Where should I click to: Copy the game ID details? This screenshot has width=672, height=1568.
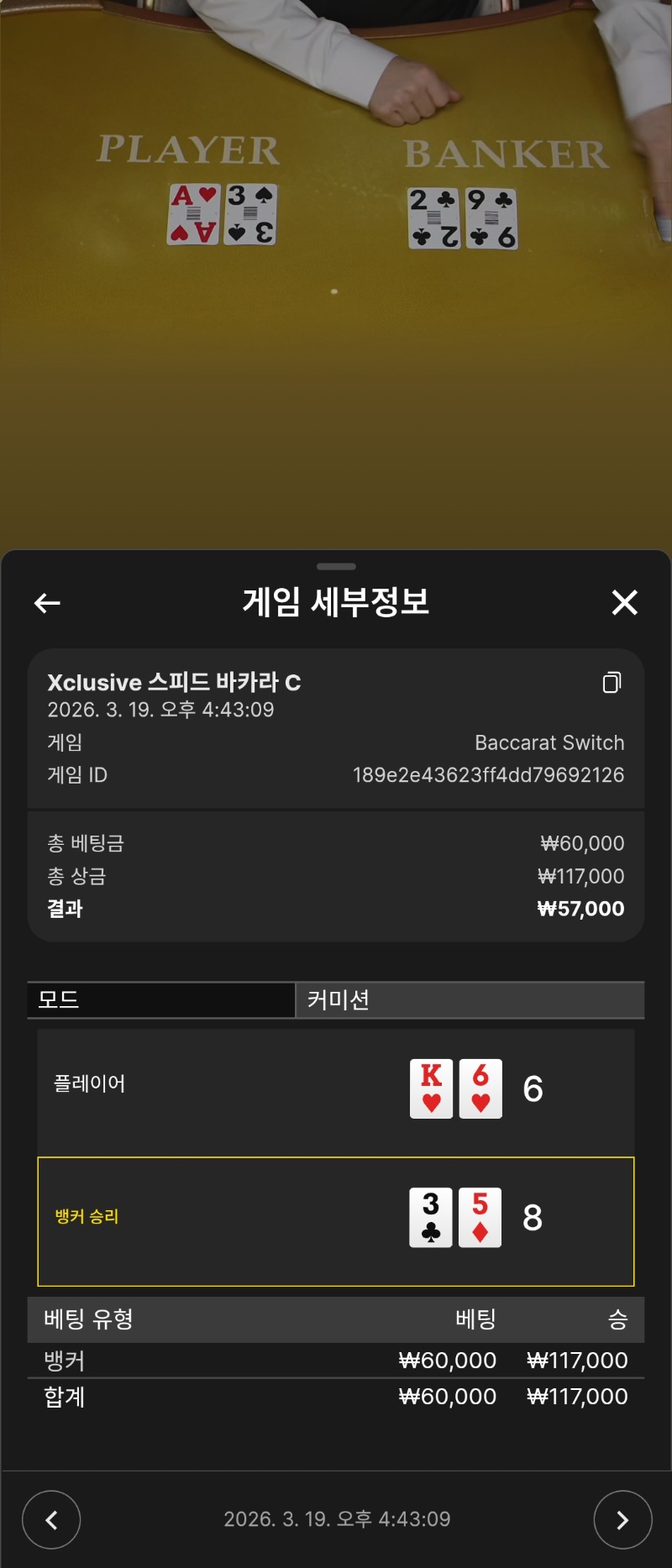coord(612,683)
